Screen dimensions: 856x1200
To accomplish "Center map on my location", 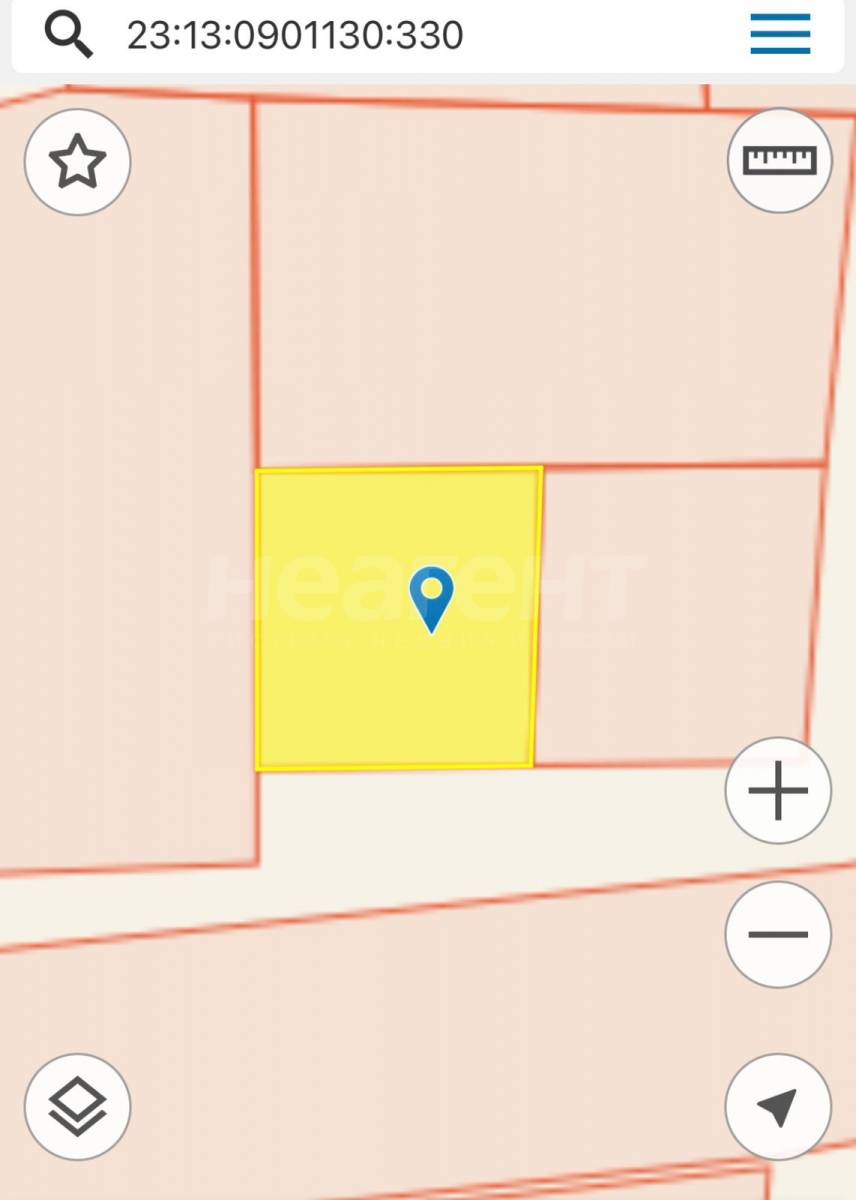I will click(778, 1107).
